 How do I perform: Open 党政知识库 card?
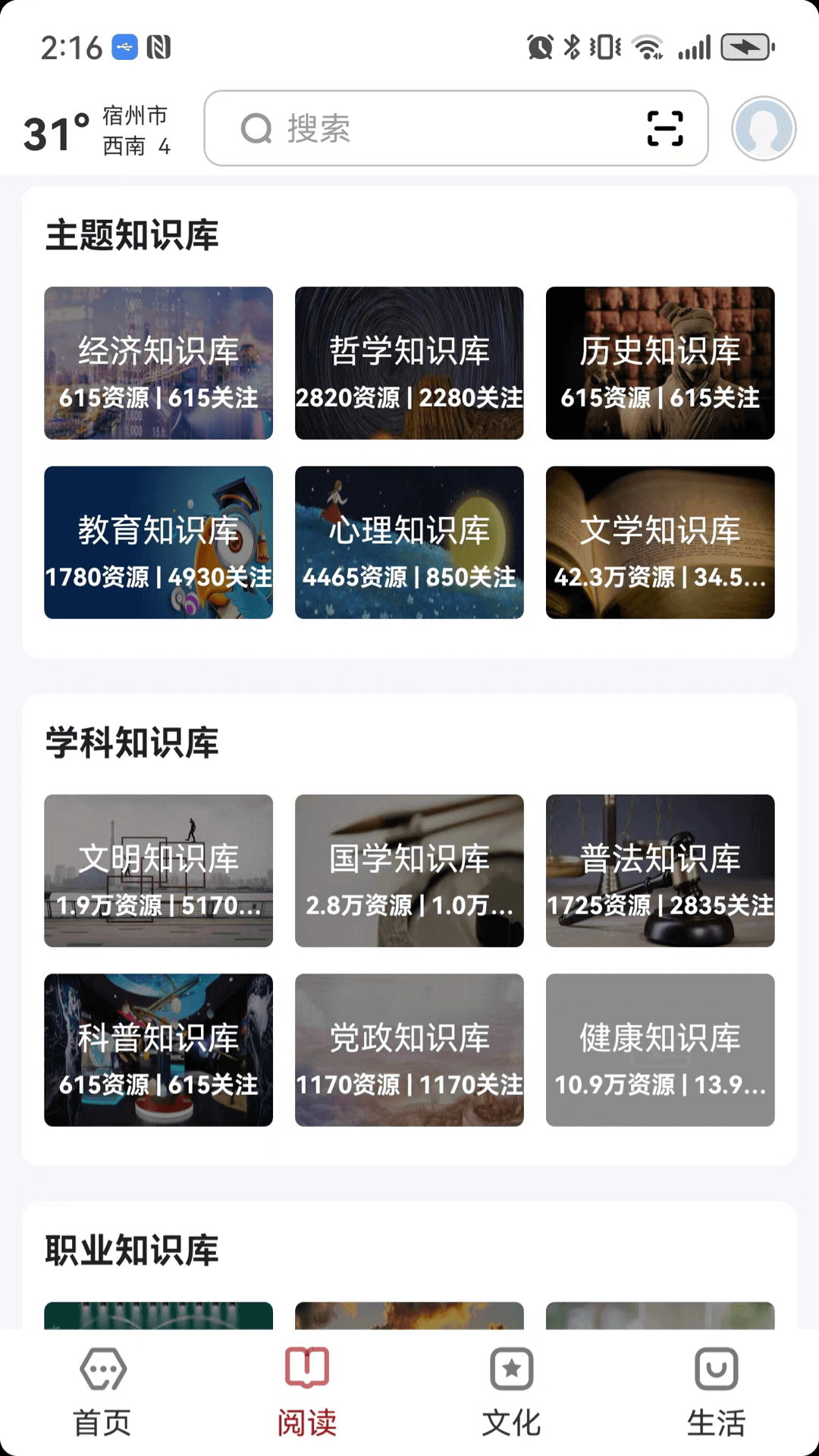409,1050
